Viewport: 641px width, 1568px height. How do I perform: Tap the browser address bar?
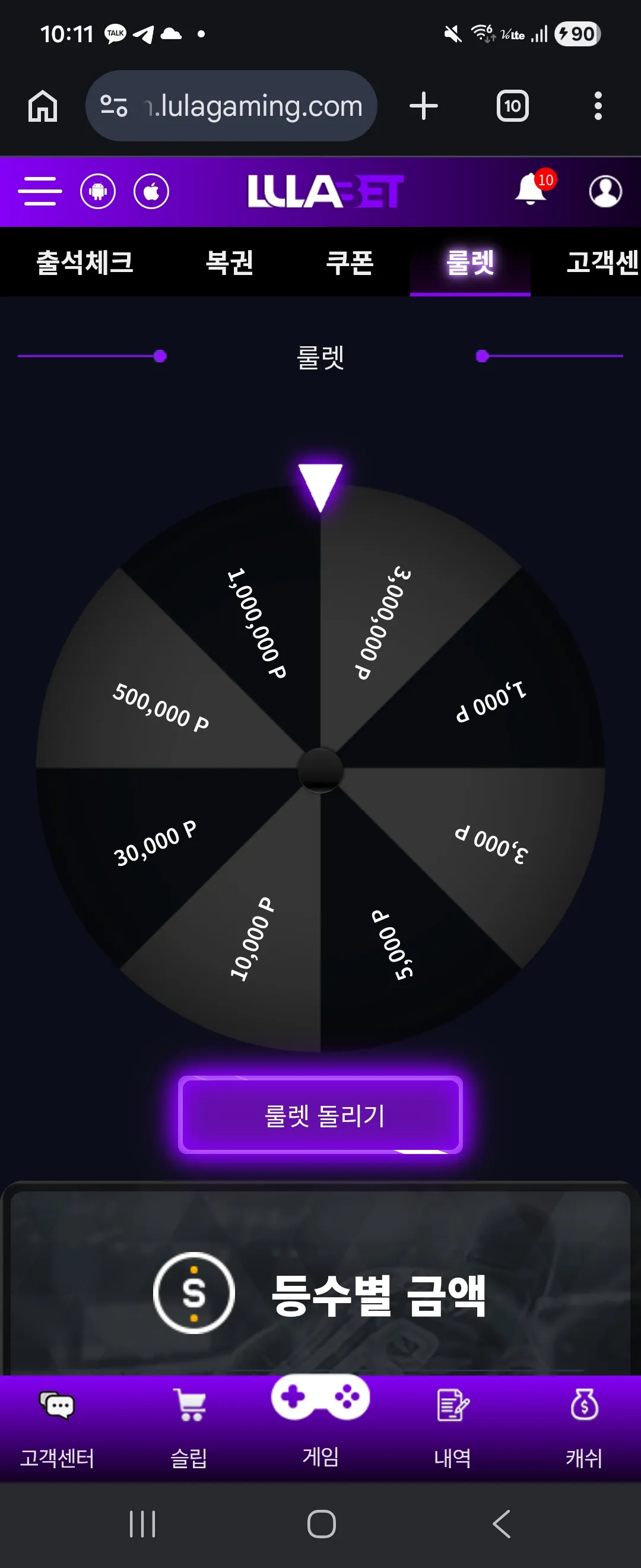(231, 106)
